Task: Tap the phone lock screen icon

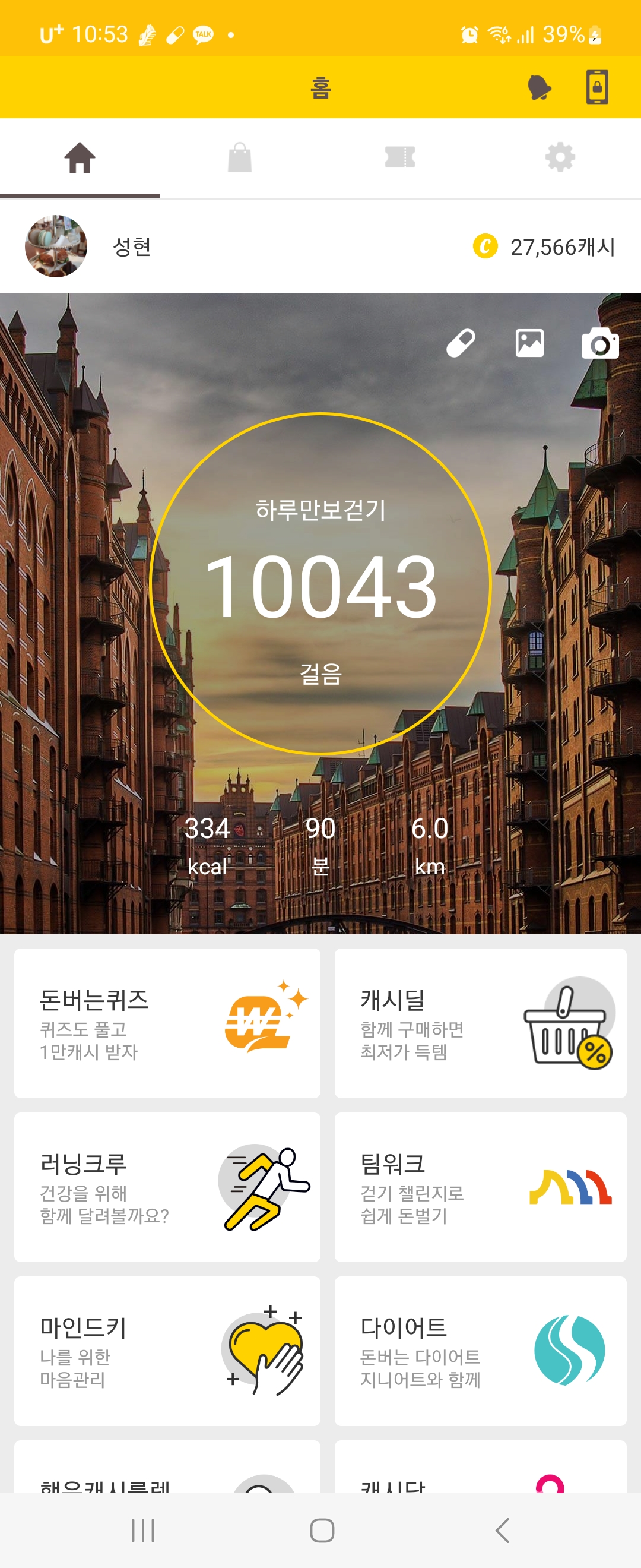Action: tap(596, 87)
